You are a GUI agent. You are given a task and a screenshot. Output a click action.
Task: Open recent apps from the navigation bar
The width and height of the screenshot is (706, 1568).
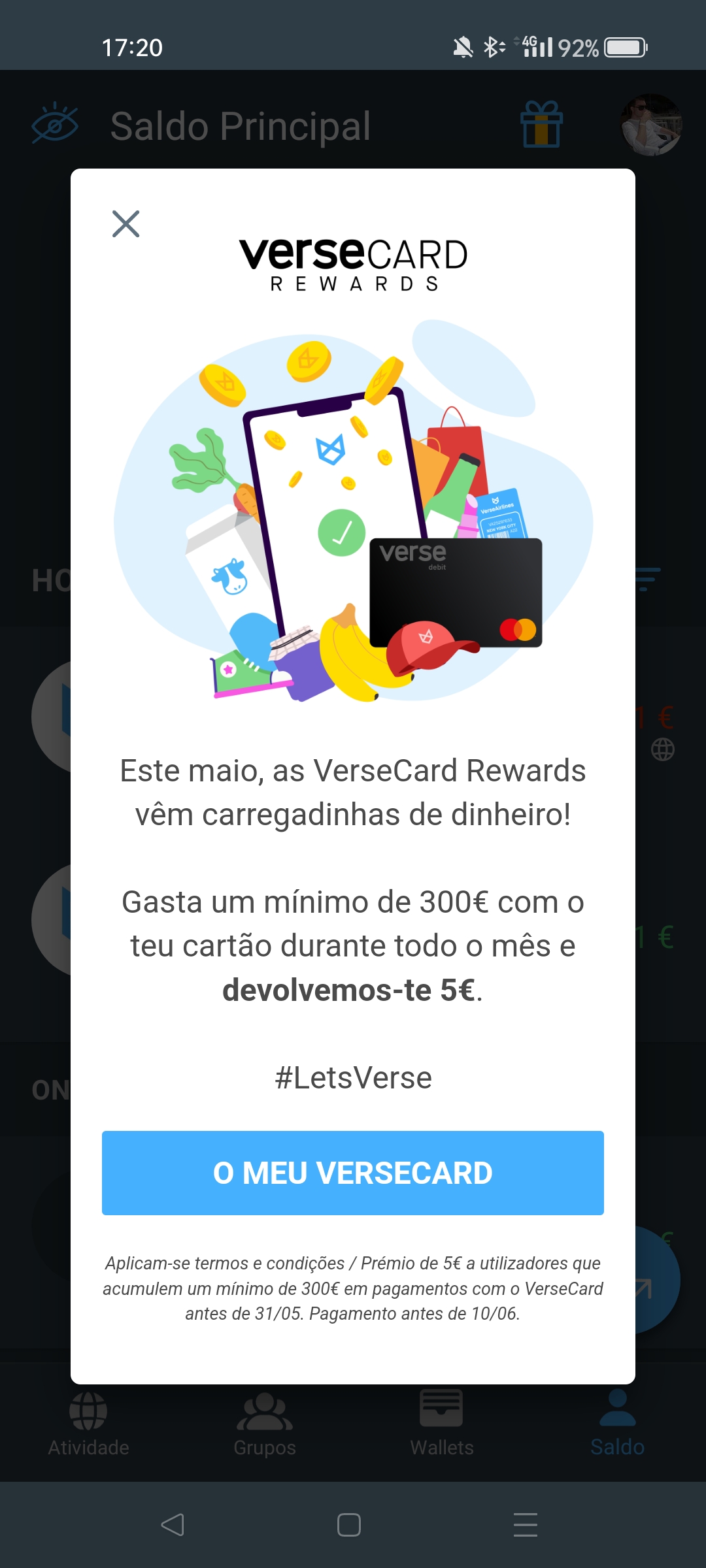(x=526, y=1525)
